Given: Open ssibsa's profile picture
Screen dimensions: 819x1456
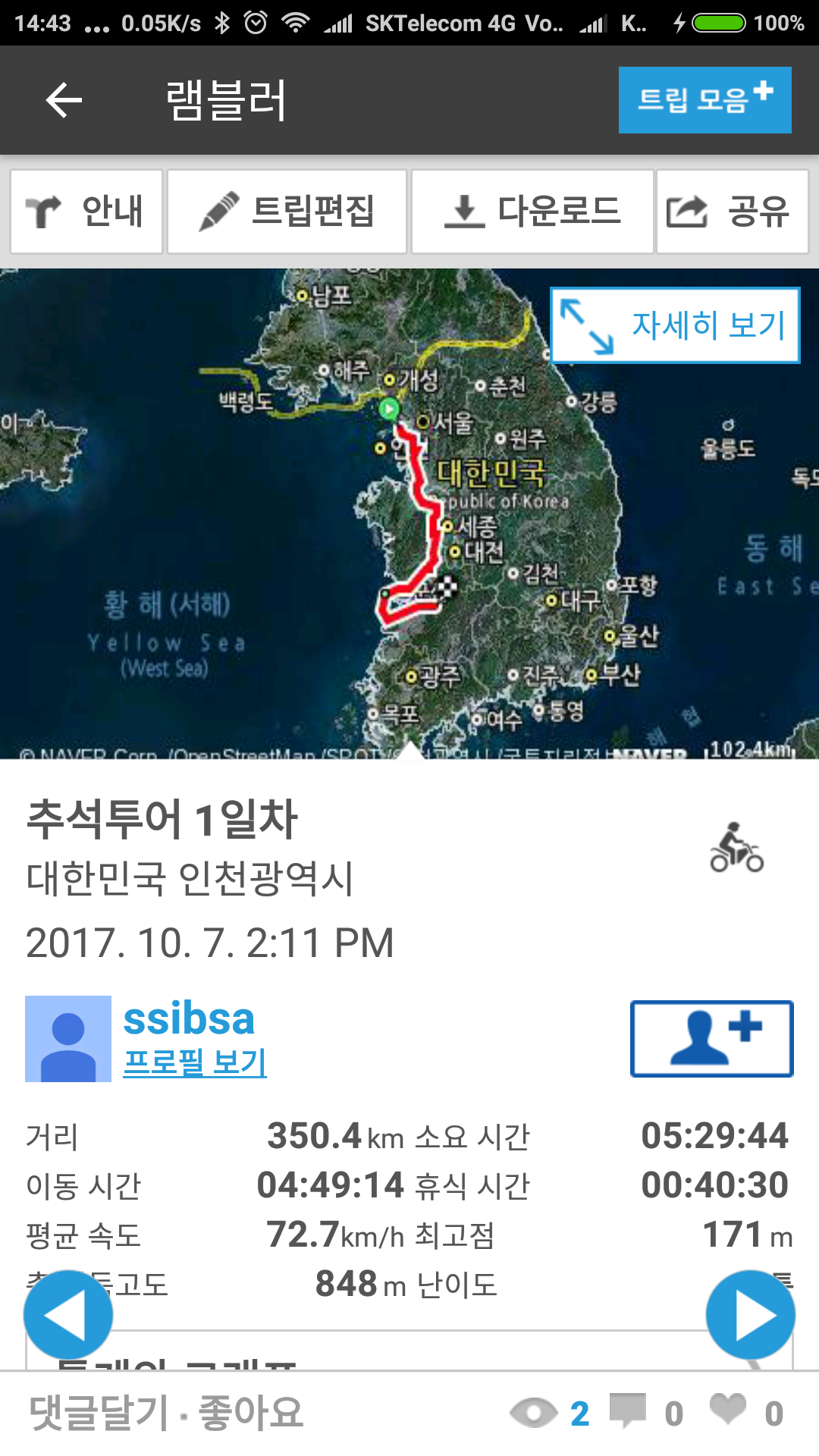Looking at the screenshot, I should (x=68, y=1038).
